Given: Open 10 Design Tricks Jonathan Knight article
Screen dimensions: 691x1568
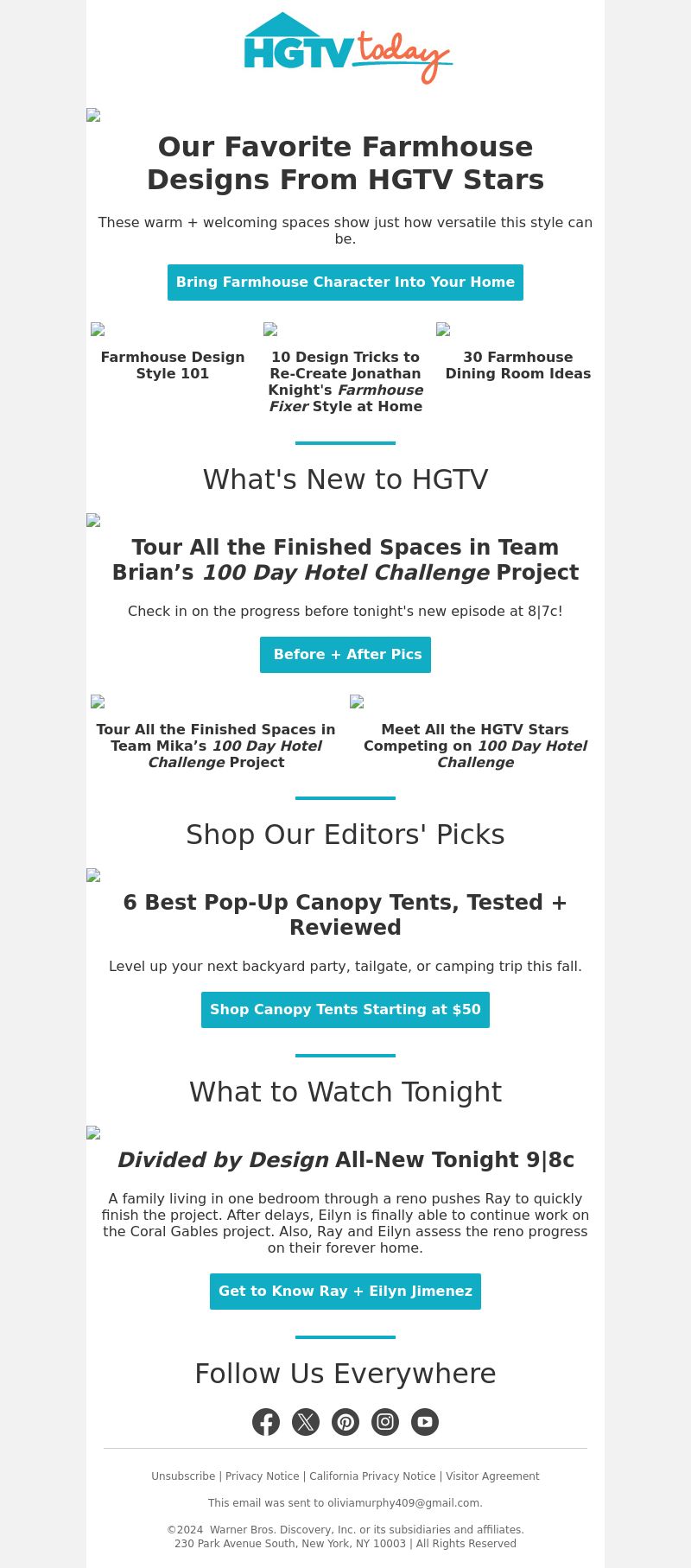Looking at the screenshot, I should coord(345,382).
